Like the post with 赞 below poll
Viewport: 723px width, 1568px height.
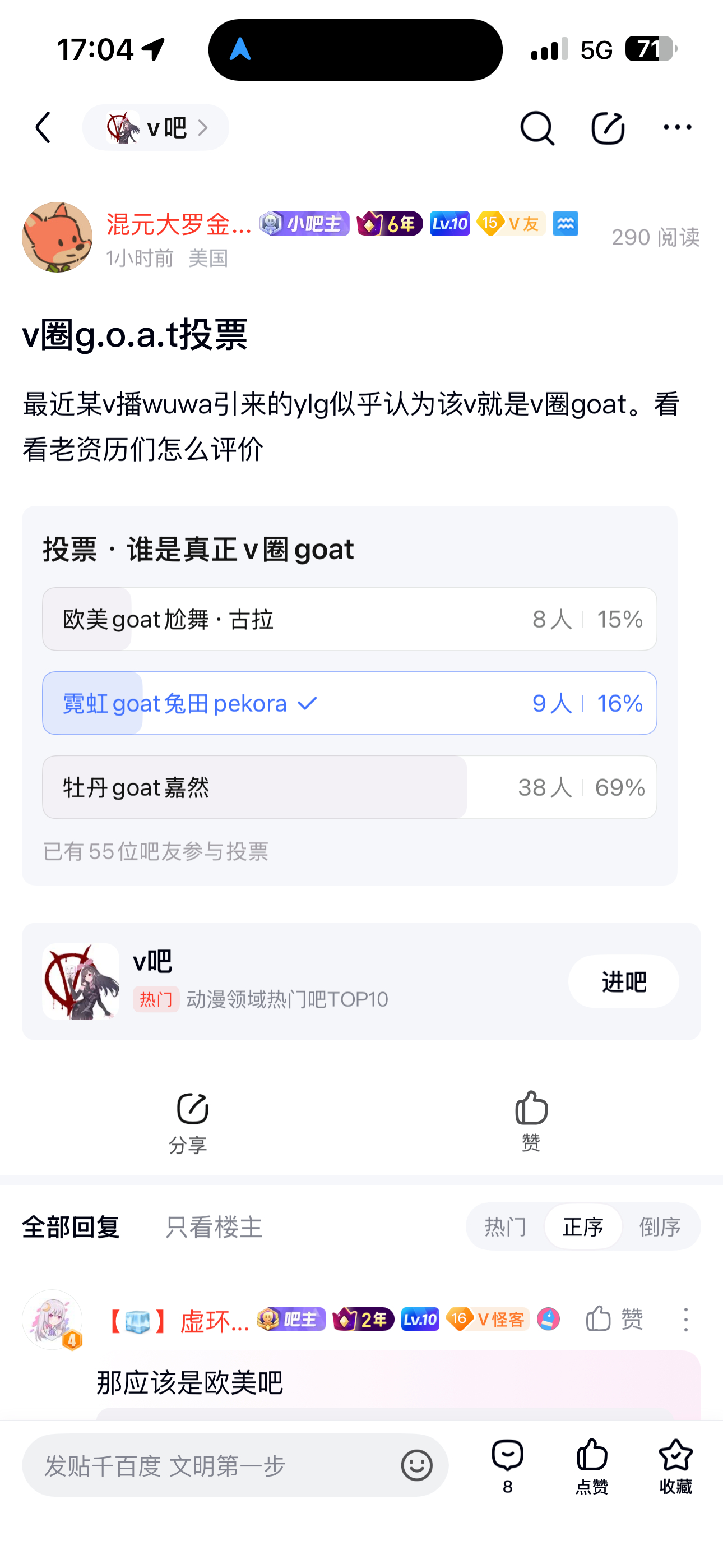coord(531,1121)
